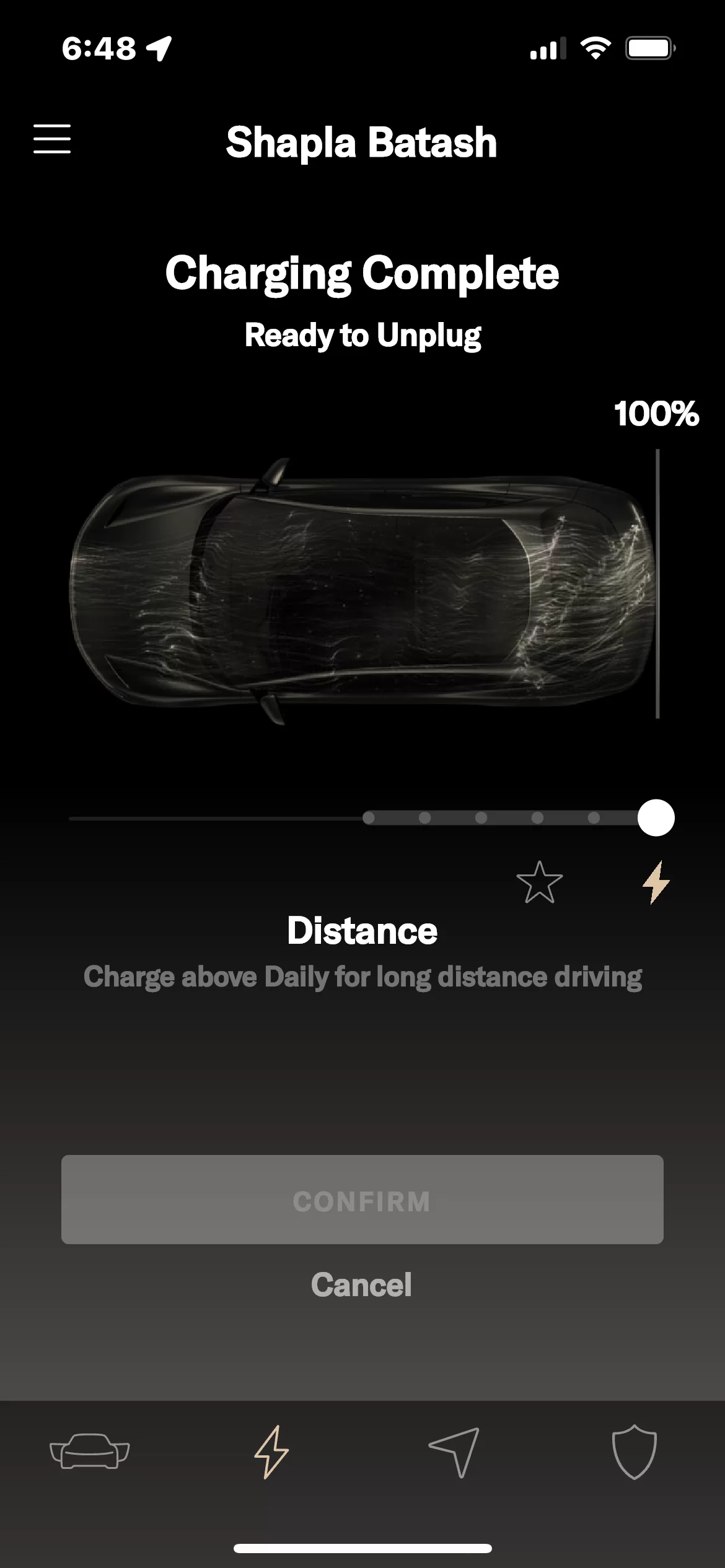Open the navigation arrow tab

click(x=454, y=1452)
